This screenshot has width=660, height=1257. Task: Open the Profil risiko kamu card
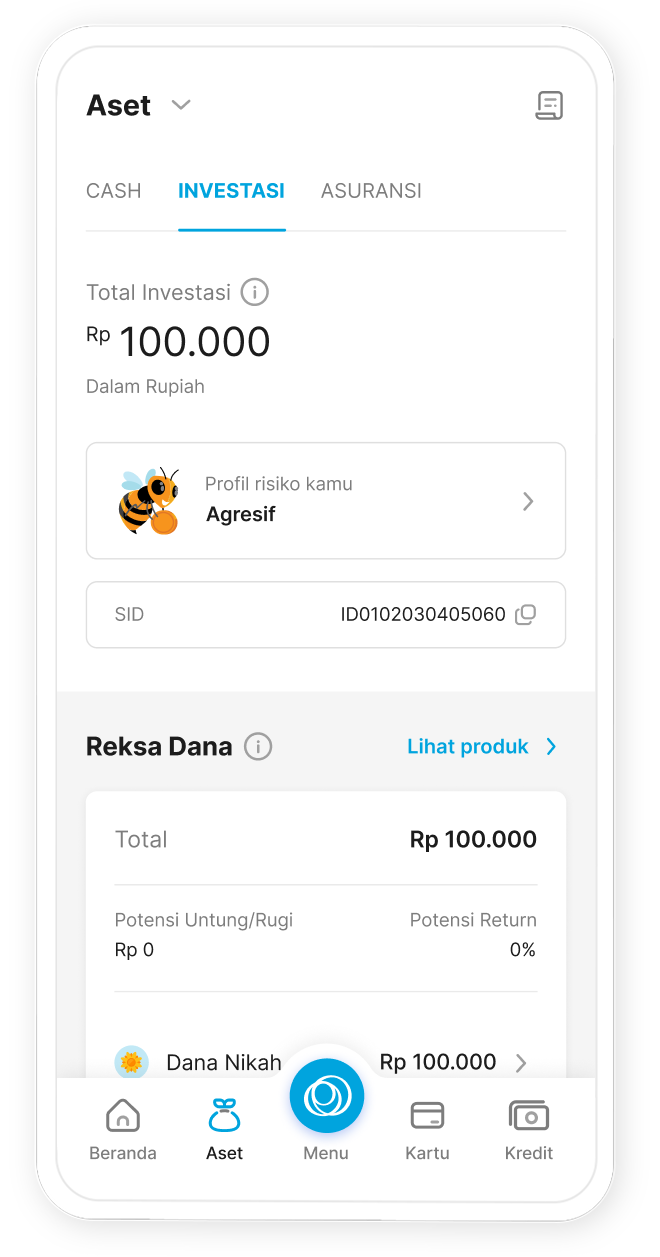click(x=326, y=500)
